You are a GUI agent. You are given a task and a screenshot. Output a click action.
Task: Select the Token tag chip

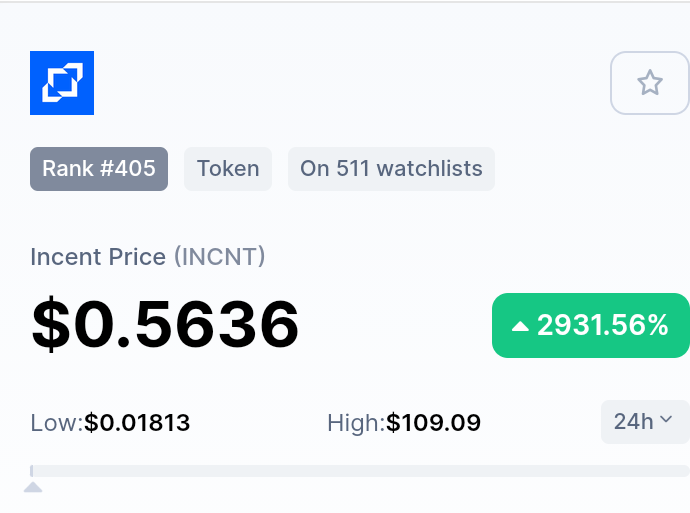click(228, 169)
